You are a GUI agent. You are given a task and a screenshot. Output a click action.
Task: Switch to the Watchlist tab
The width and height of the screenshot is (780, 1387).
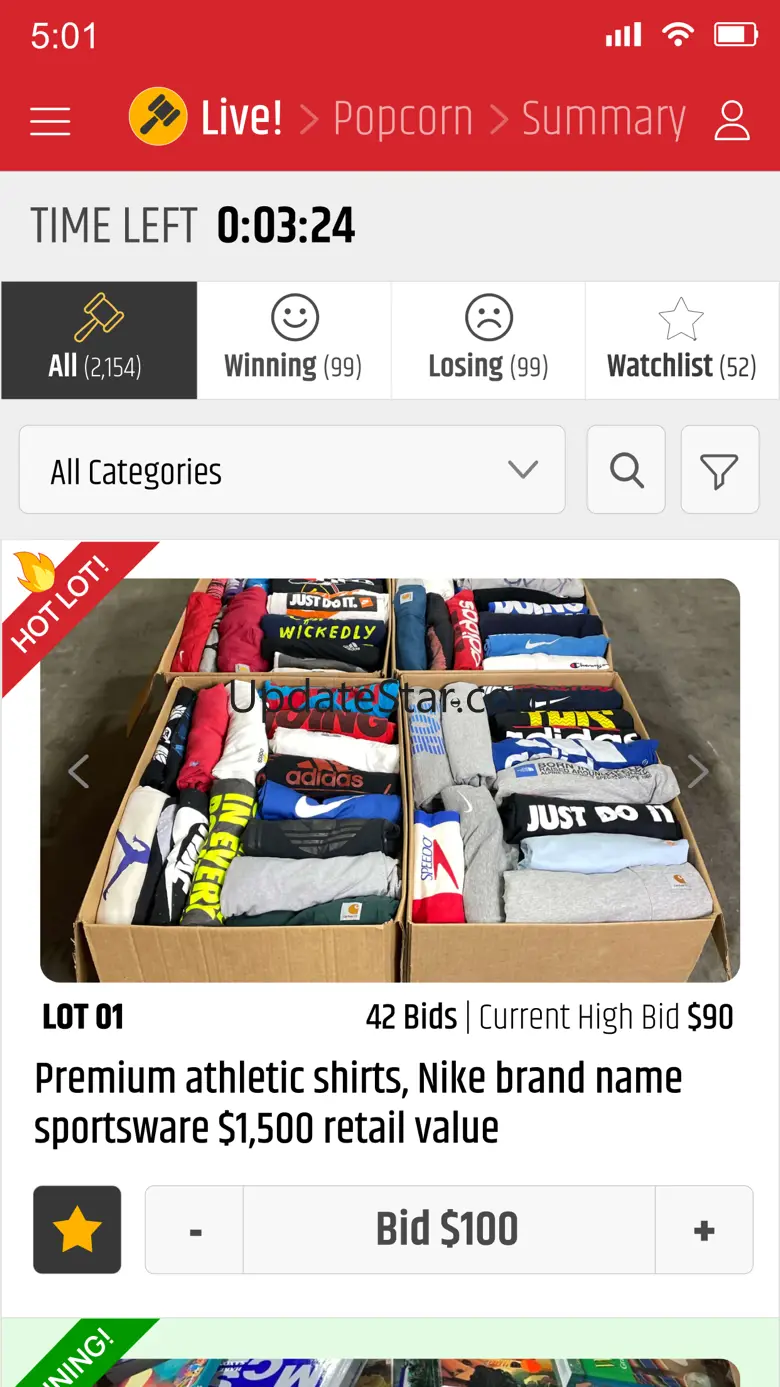pyautogui.click(x=682, y=340)
